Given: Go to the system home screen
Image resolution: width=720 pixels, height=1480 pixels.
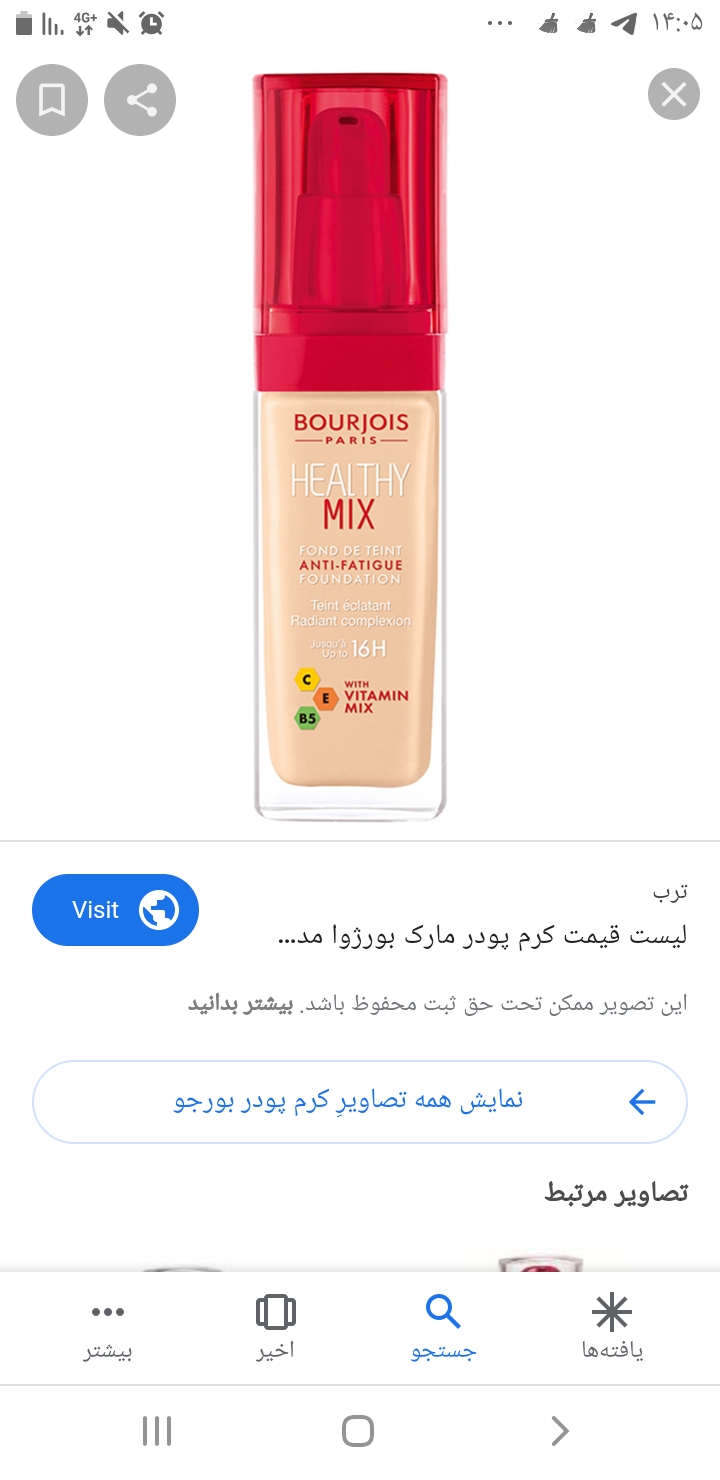Looking at the screenshot, I should click(x=358, y=1431).
